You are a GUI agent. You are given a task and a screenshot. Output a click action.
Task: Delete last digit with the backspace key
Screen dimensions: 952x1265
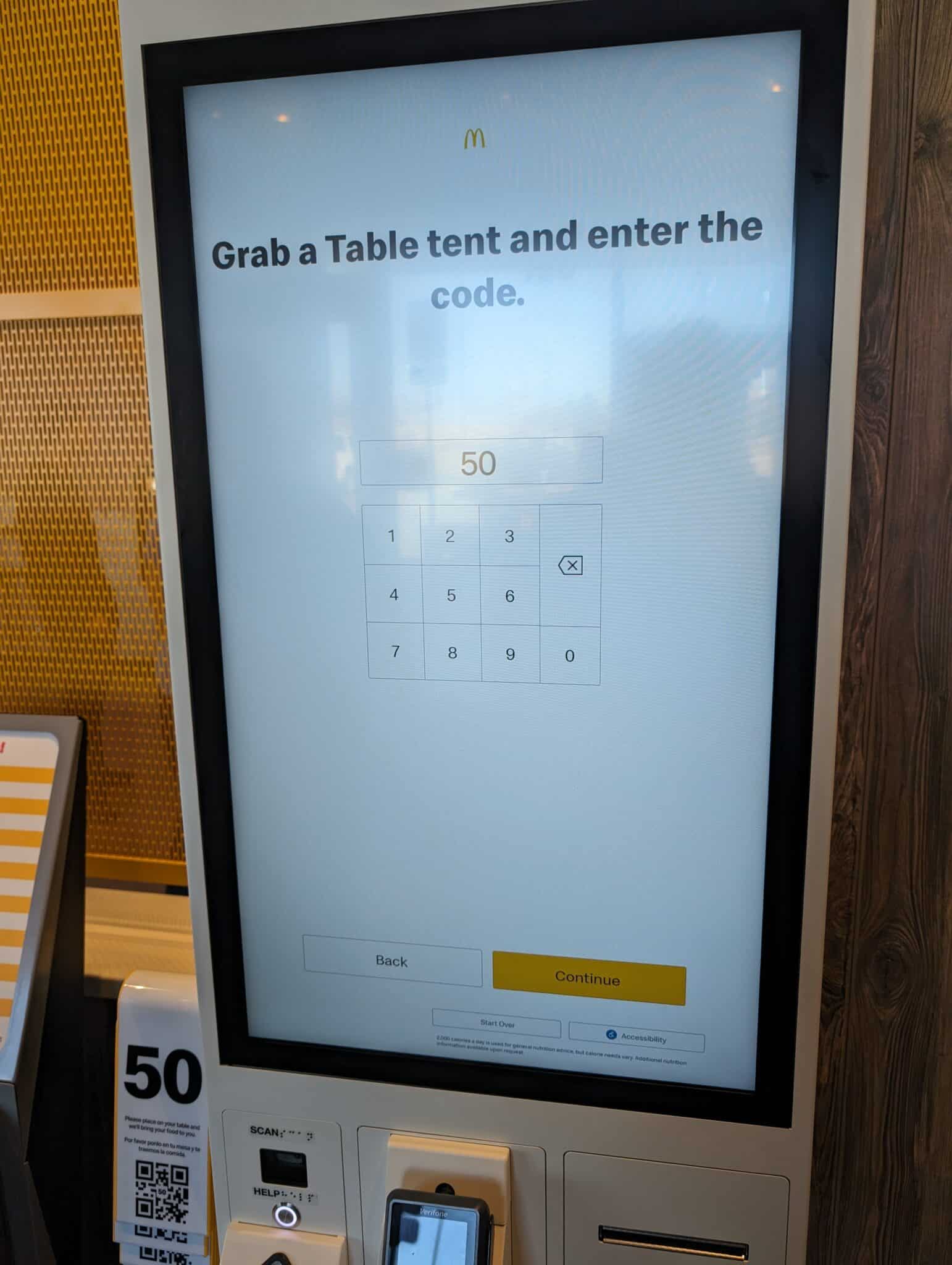[x=570, y=565]
